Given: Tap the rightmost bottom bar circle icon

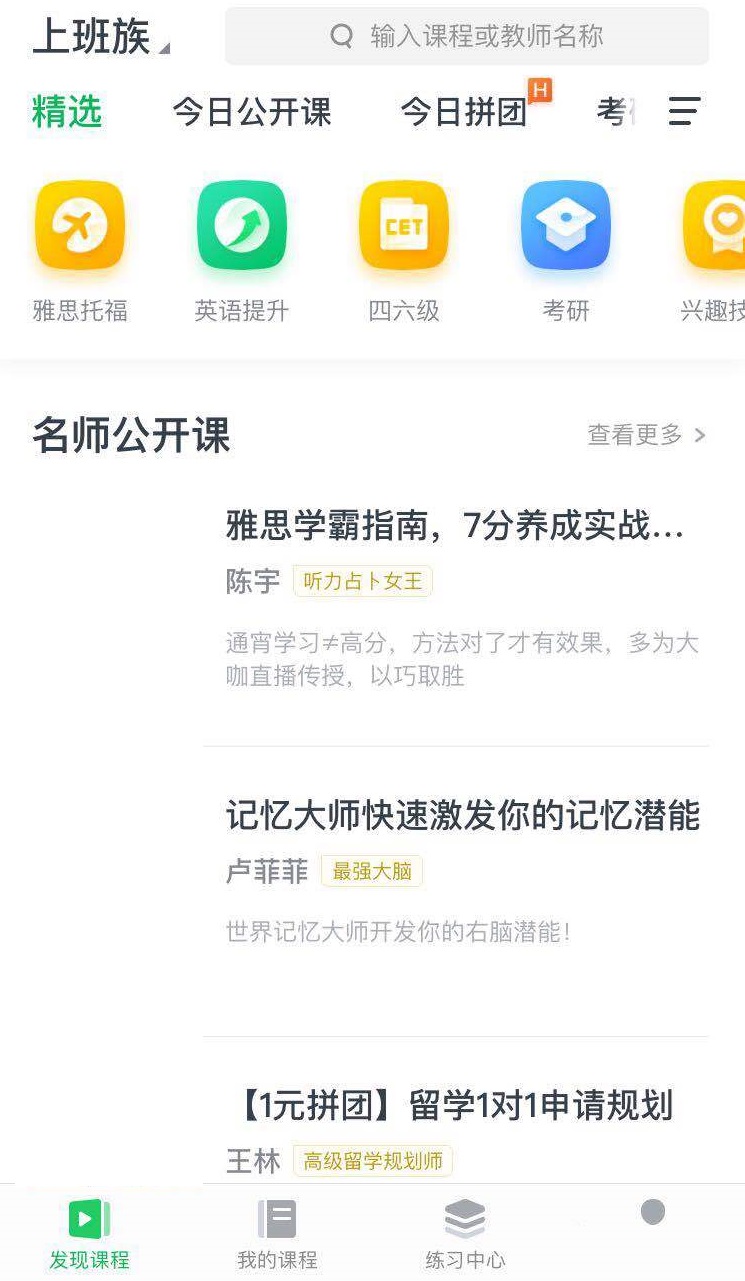Looking at the screenshot, I should (x=653, y=1211).
